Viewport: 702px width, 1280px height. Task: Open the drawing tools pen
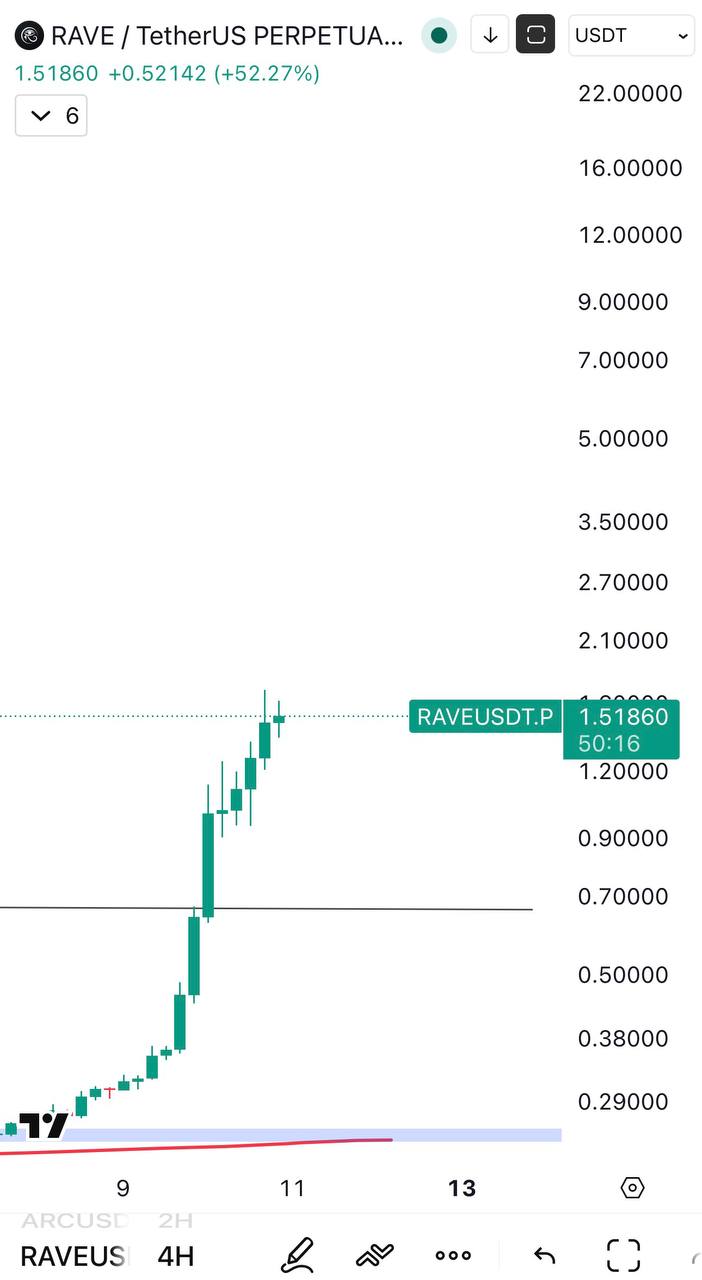tap(297, 1255)
